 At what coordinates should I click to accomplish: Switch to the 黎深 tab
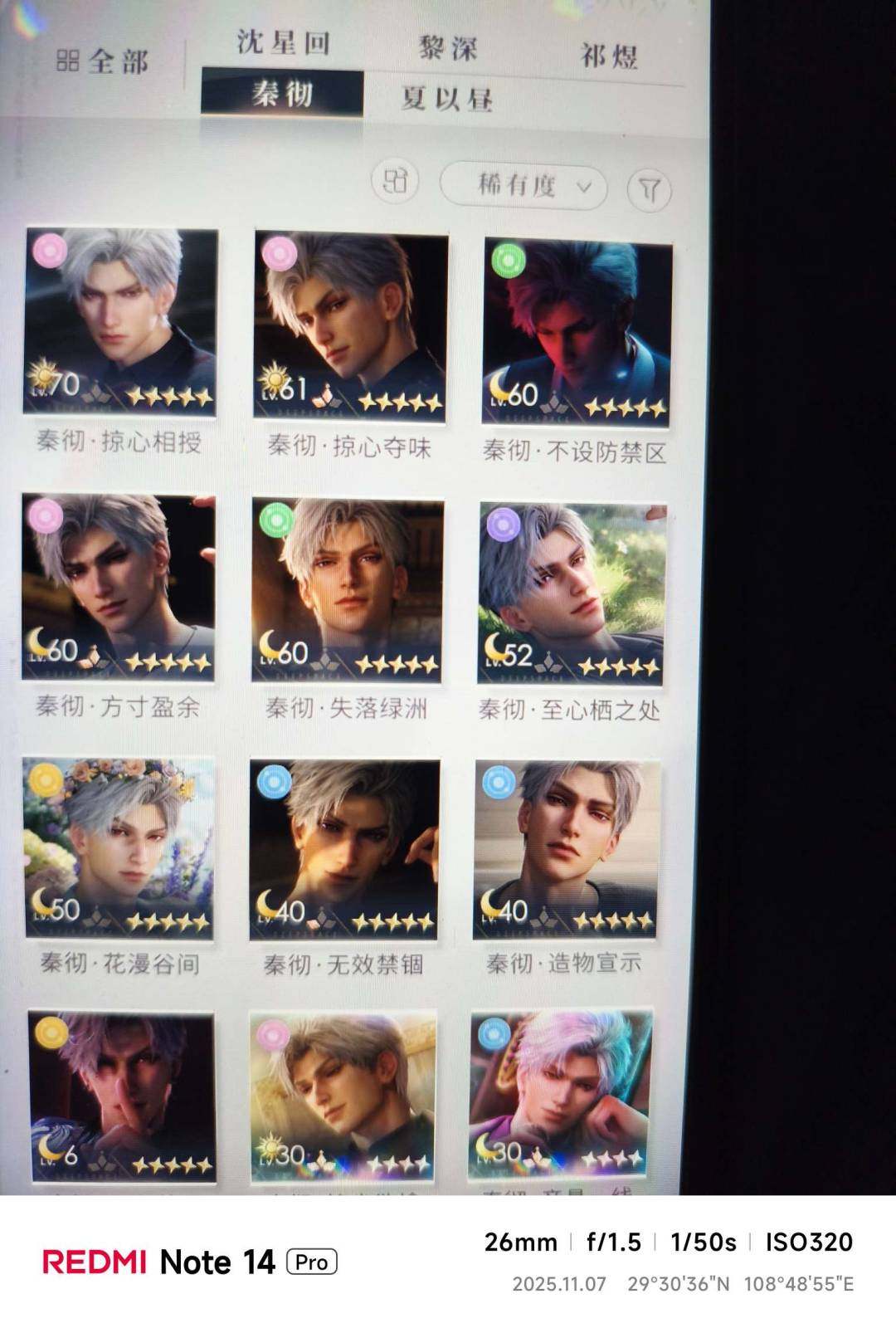pos(448,48)
